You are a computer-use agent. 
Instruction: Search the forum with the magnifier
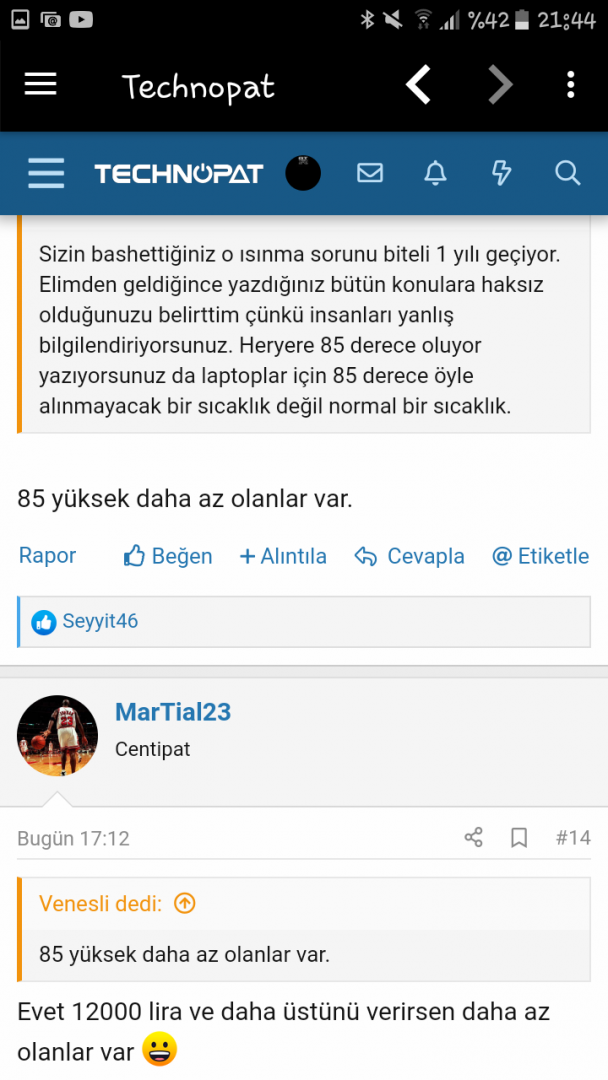tap(567, 173)
